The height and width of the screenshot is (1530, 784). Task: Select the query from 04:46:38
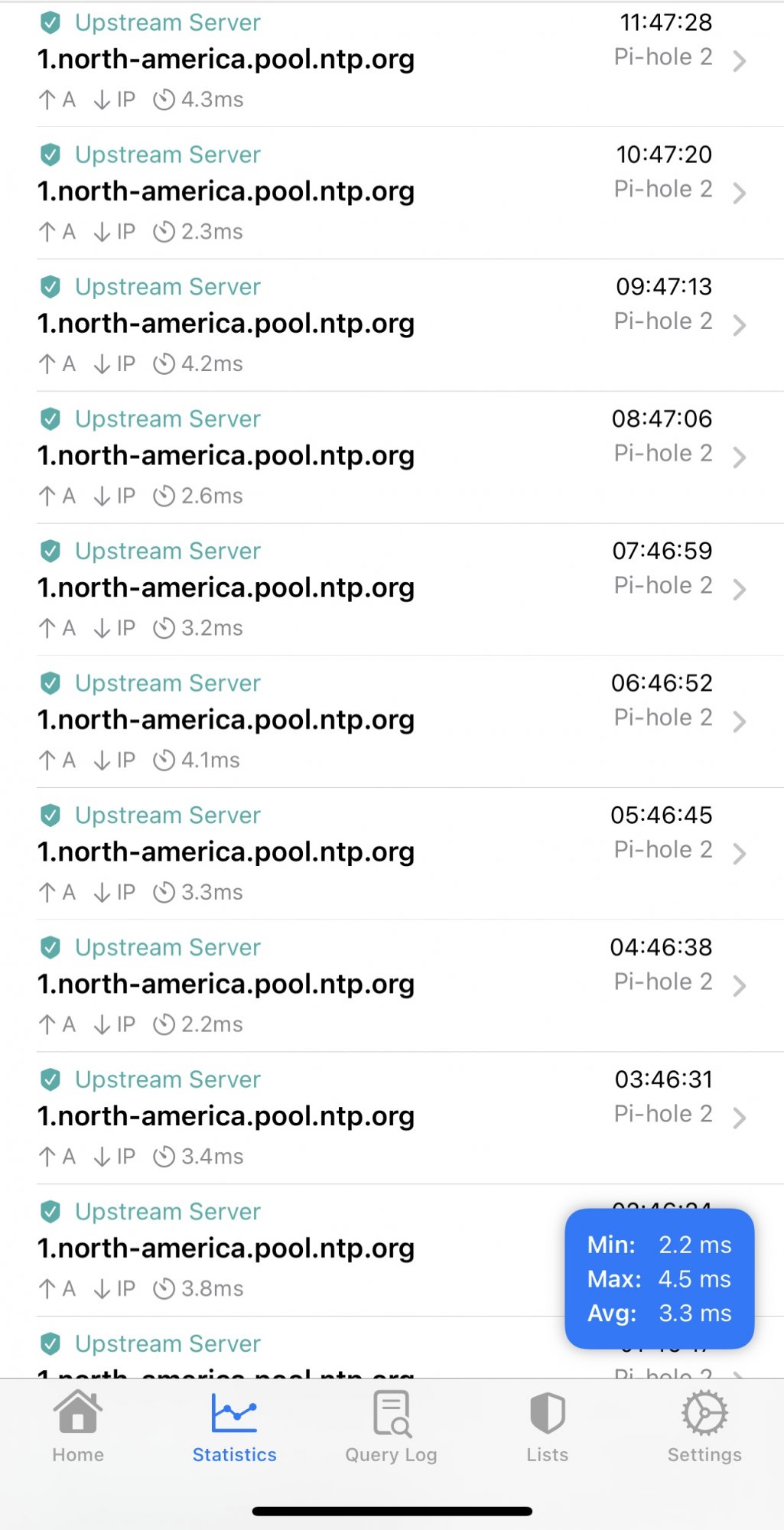[392, 985]
